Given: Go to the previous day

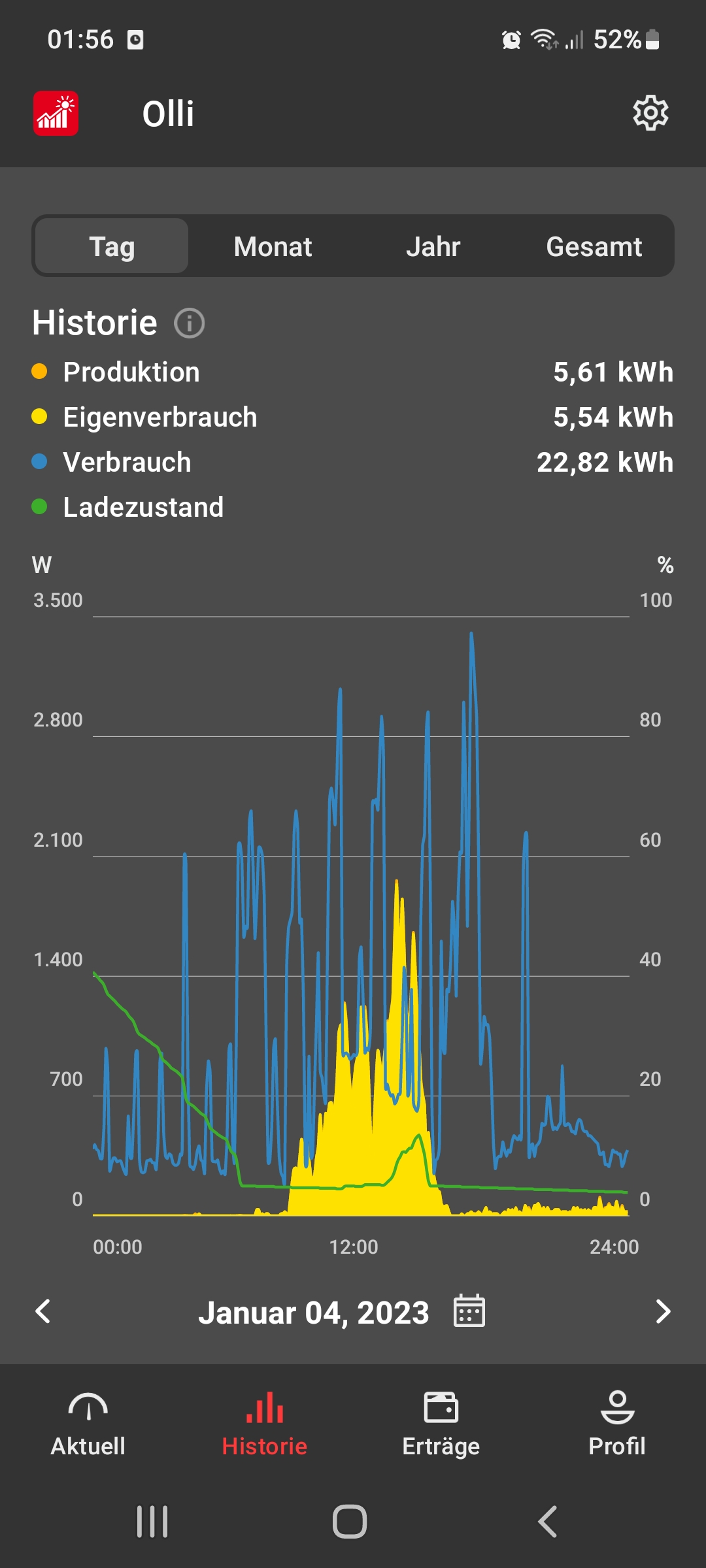Looking at the screenshot, I should 43,1312.
